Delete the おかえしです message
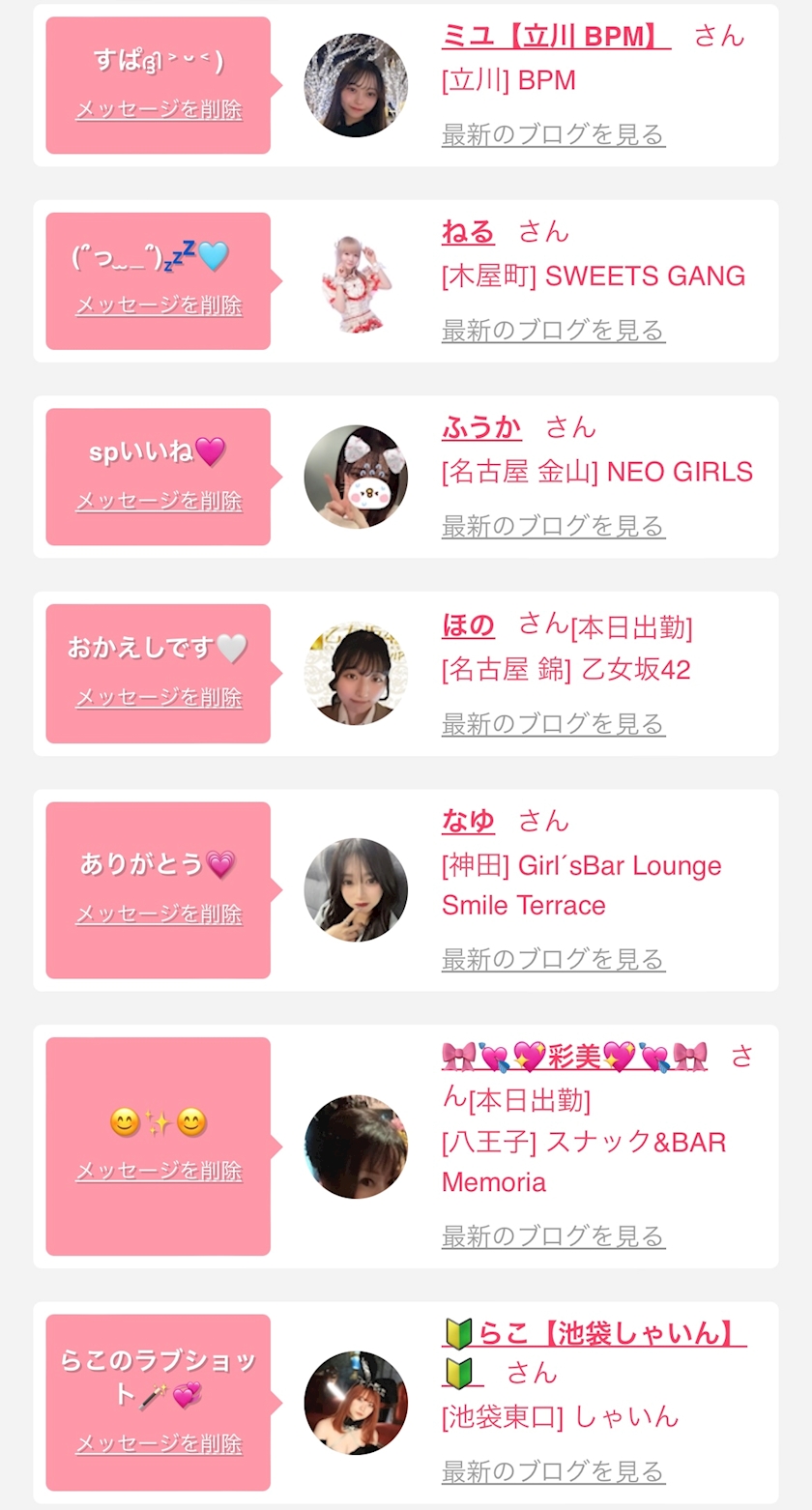Screen dimensions: 812x1510 (x=159, y=698)
